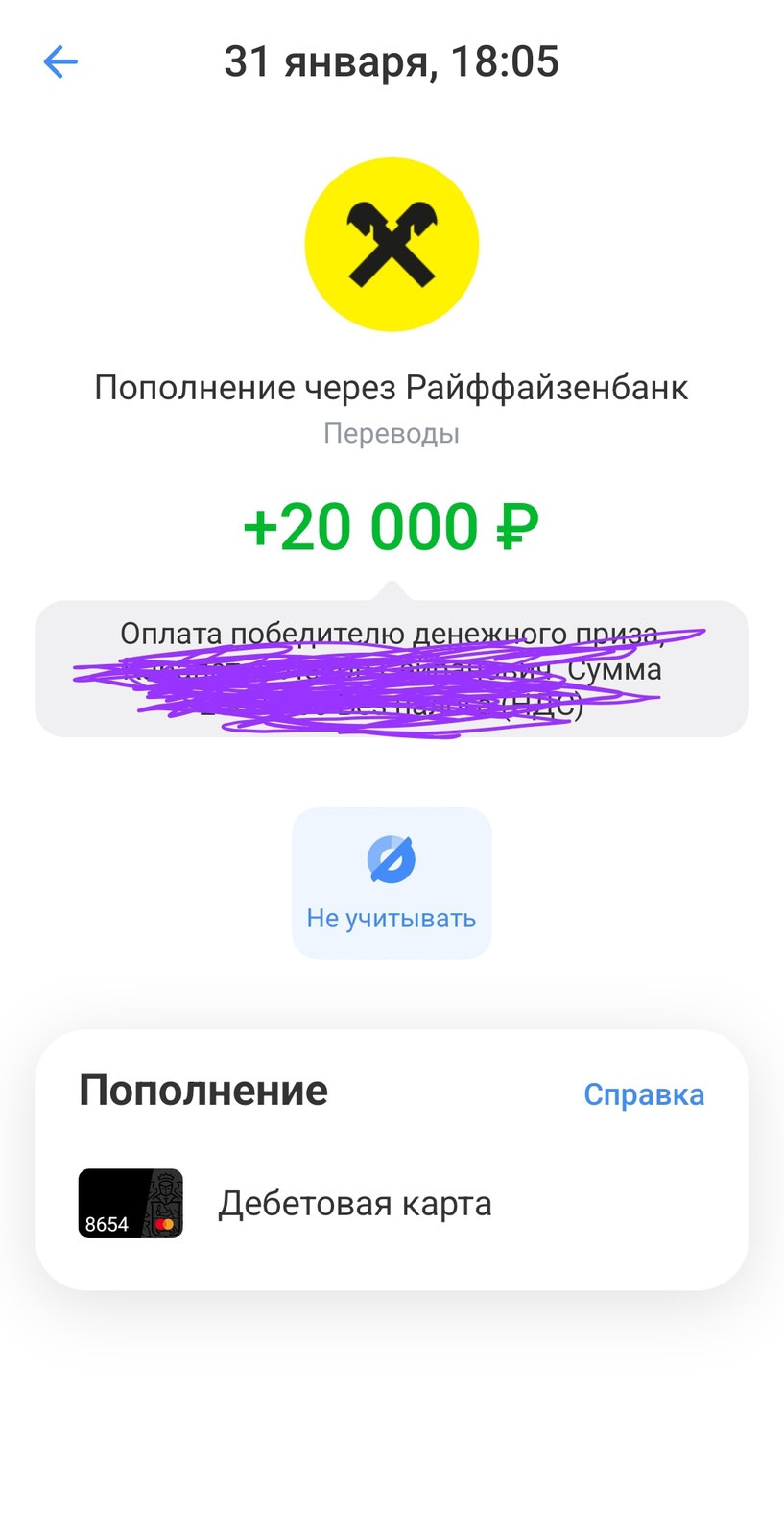
Task: Go back using the top-left arrow
Action: pyautogui.click(x=60, y=62)
